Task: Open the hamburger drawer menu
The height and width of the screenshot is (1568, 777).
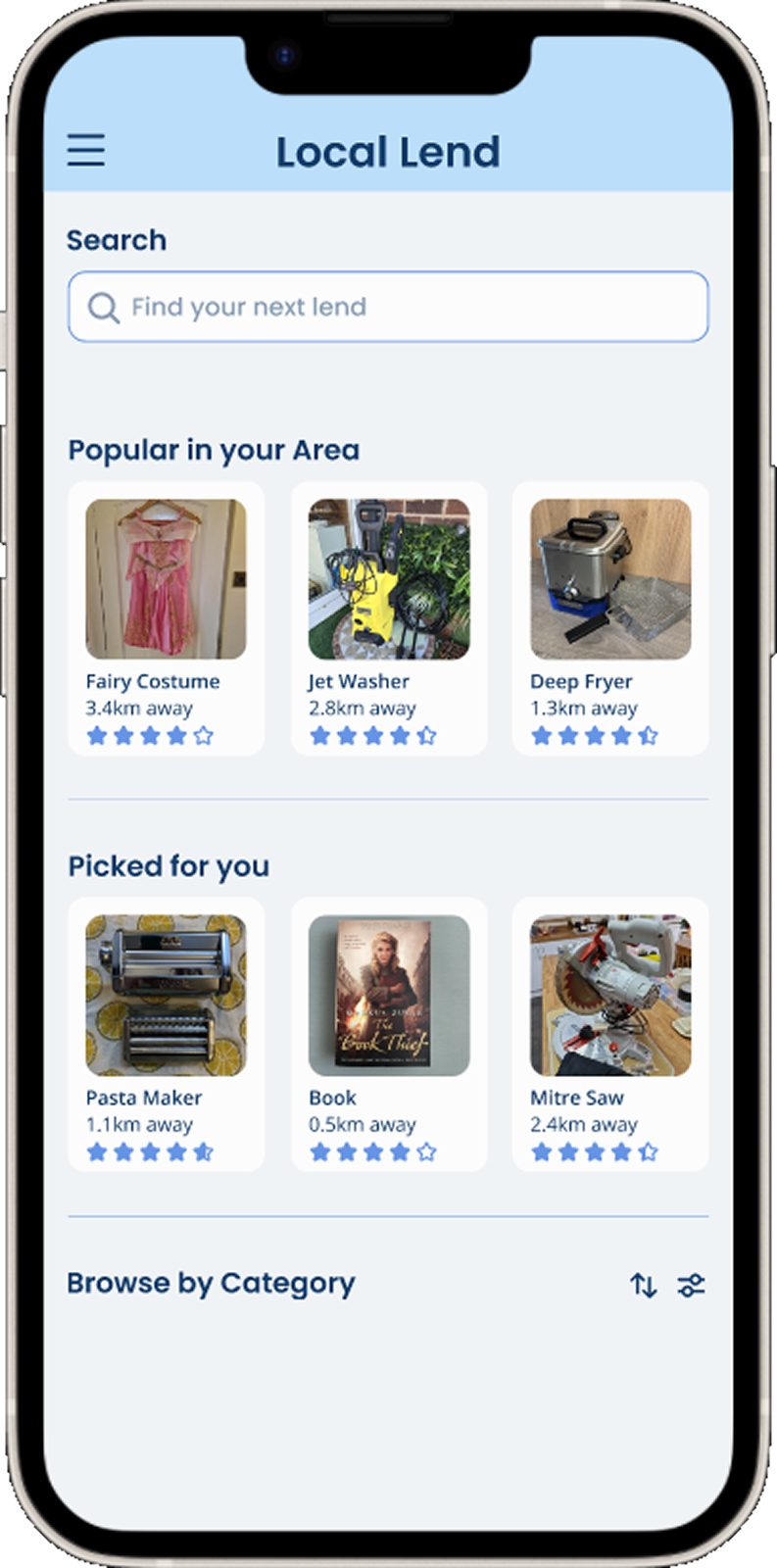Action: point(86,151)
